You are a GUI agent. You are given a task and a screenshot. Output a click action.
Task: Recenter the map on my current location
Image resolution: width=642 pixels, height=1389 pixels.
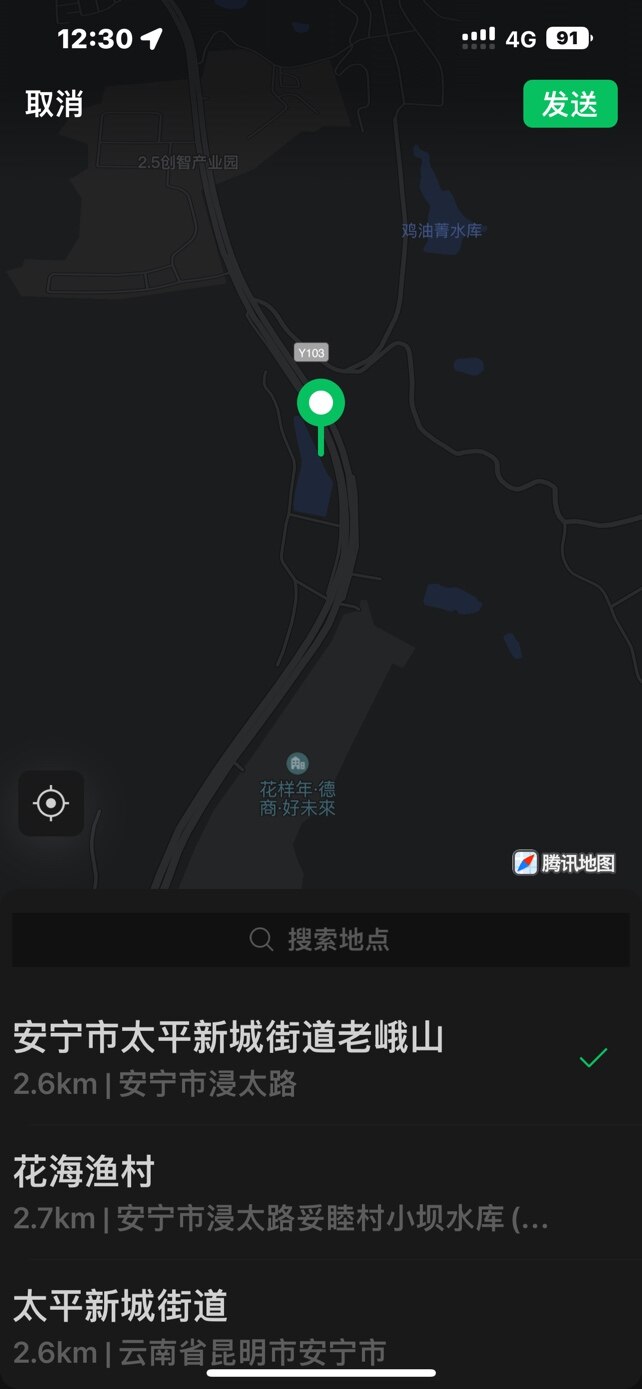[x=51, y=803]
